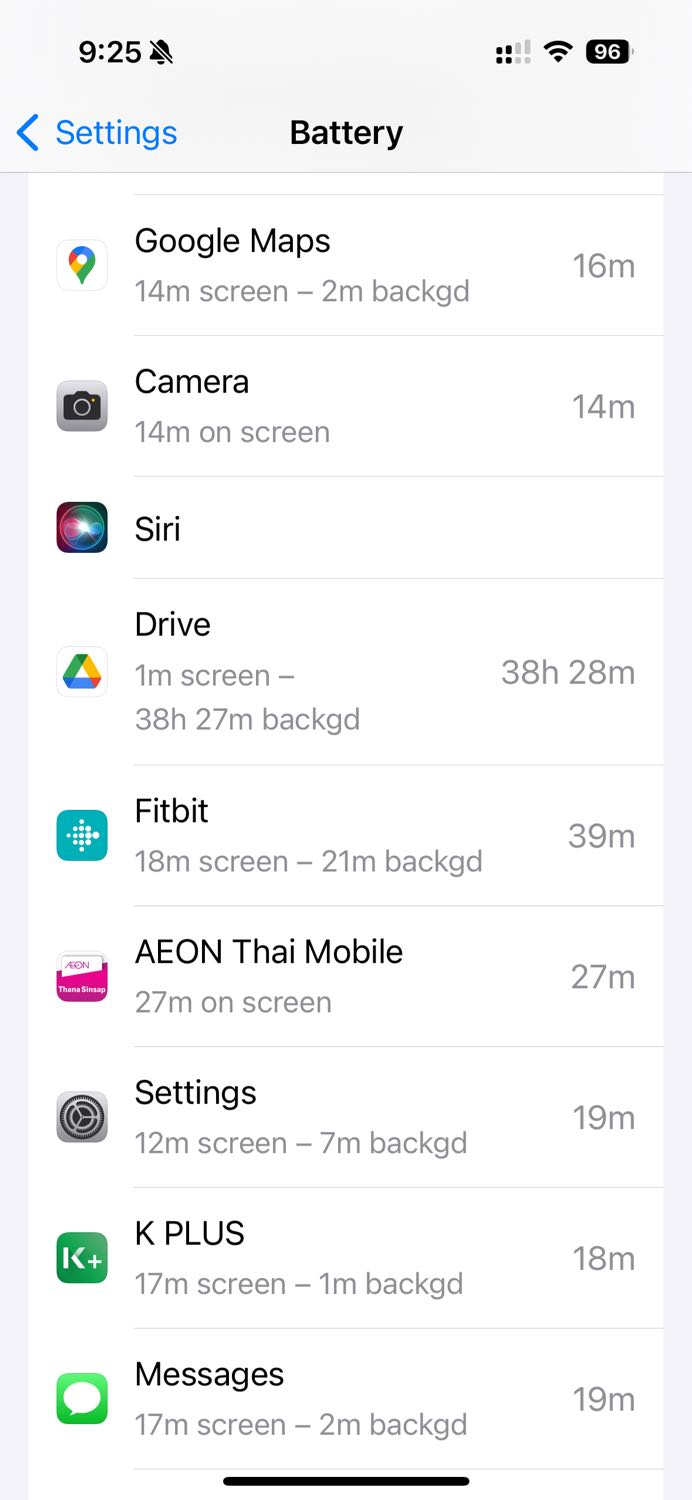This screenshot has height=1500, width=692.
Task: Tap the Google Maps battery usage row
Action: 346,265
